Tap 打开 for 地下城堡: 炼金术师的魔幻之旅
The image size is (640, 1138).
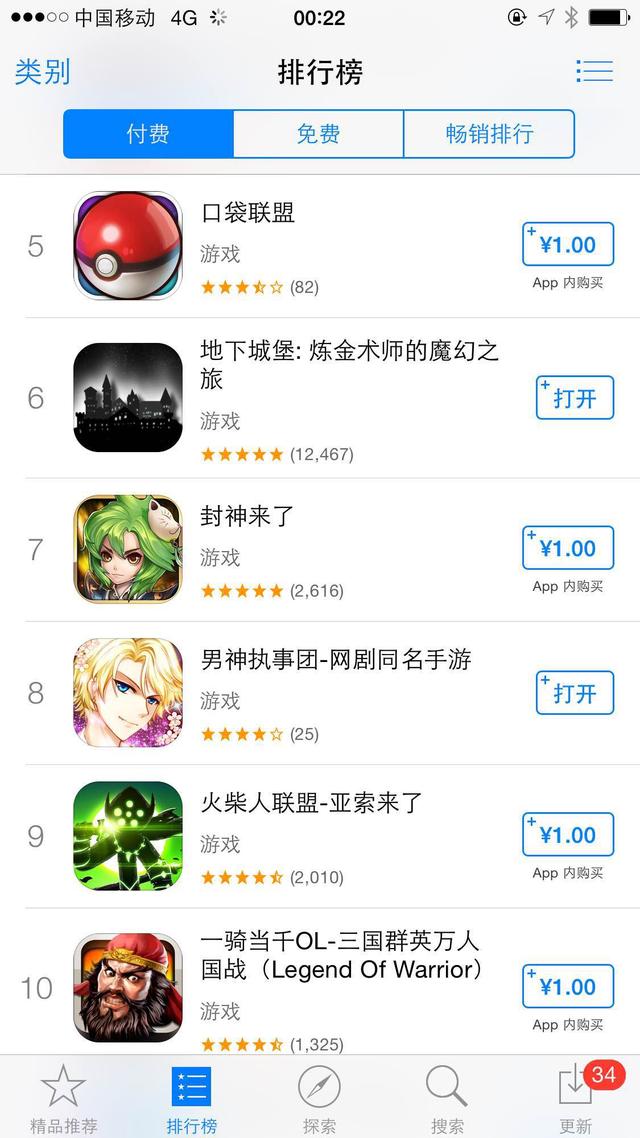click(574, 398)
